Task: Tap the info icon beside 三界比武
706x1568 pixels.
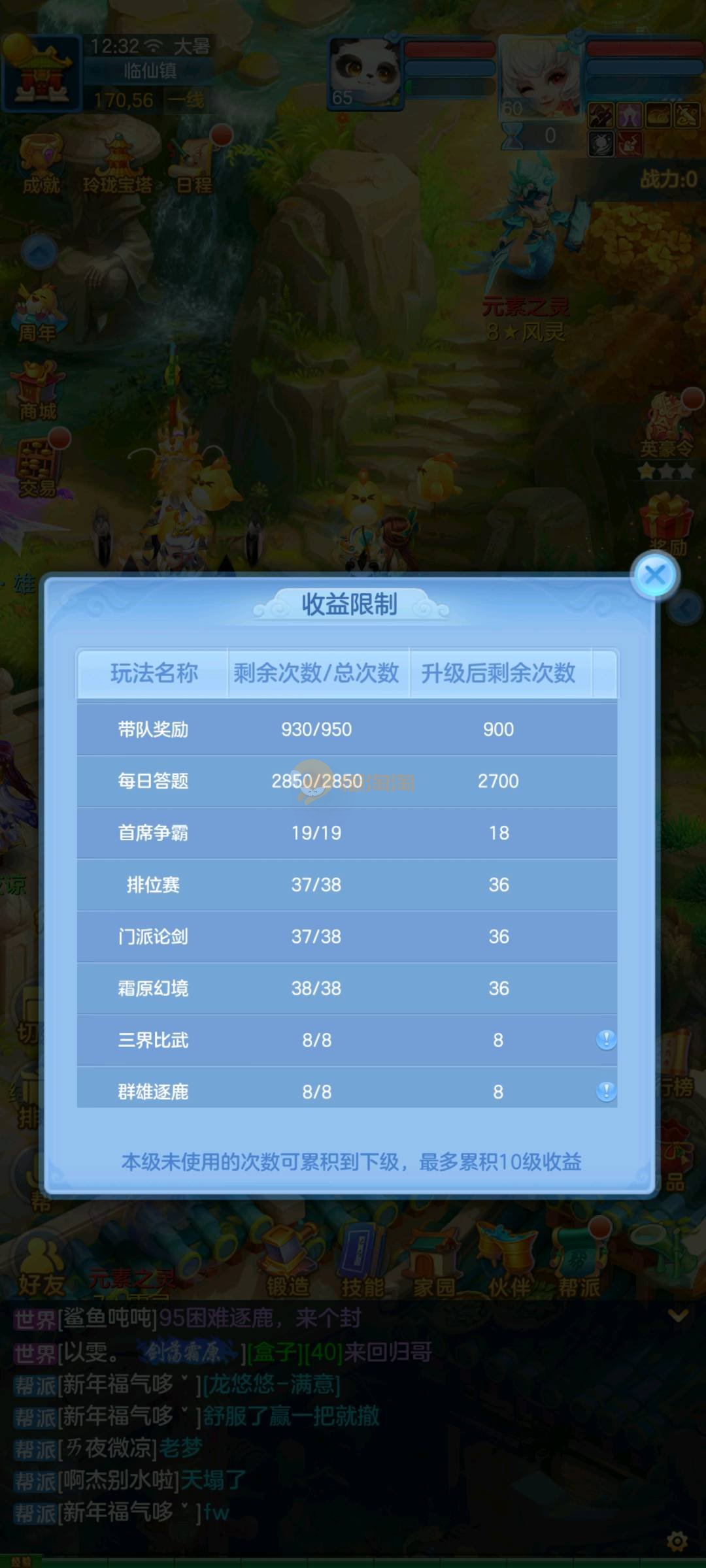Action: pos(606,1039)
